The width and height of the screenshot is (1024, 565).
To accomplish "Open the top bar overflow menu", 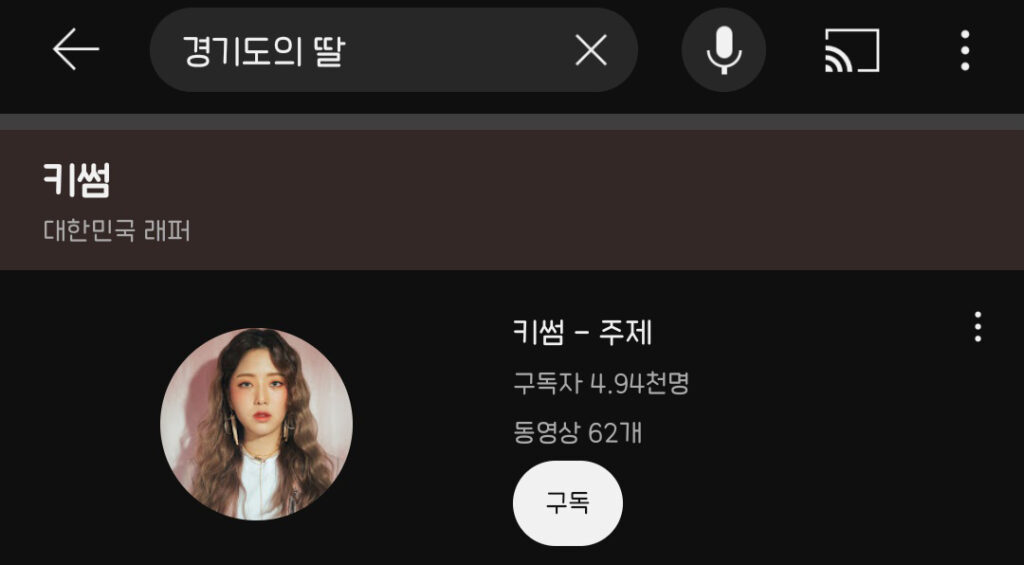I will (965, 50).
